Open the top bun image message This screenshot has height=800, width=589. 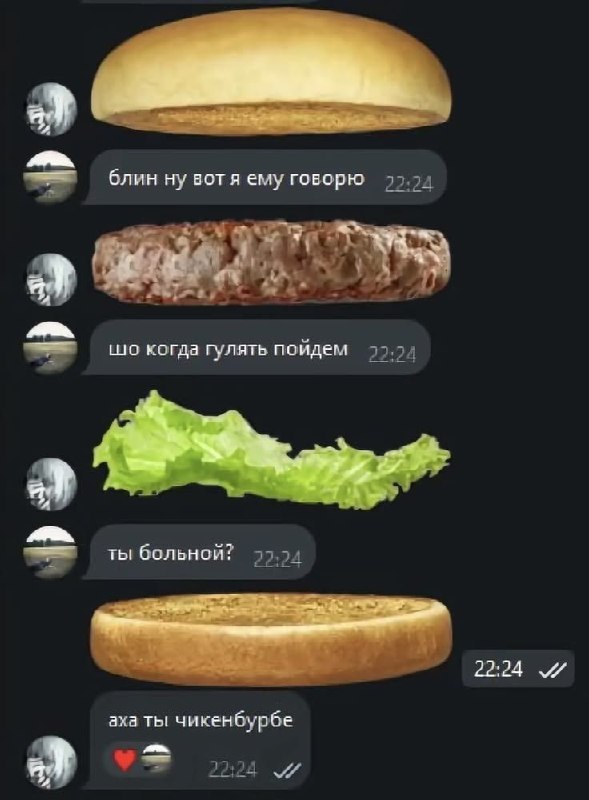click(271, 72)
